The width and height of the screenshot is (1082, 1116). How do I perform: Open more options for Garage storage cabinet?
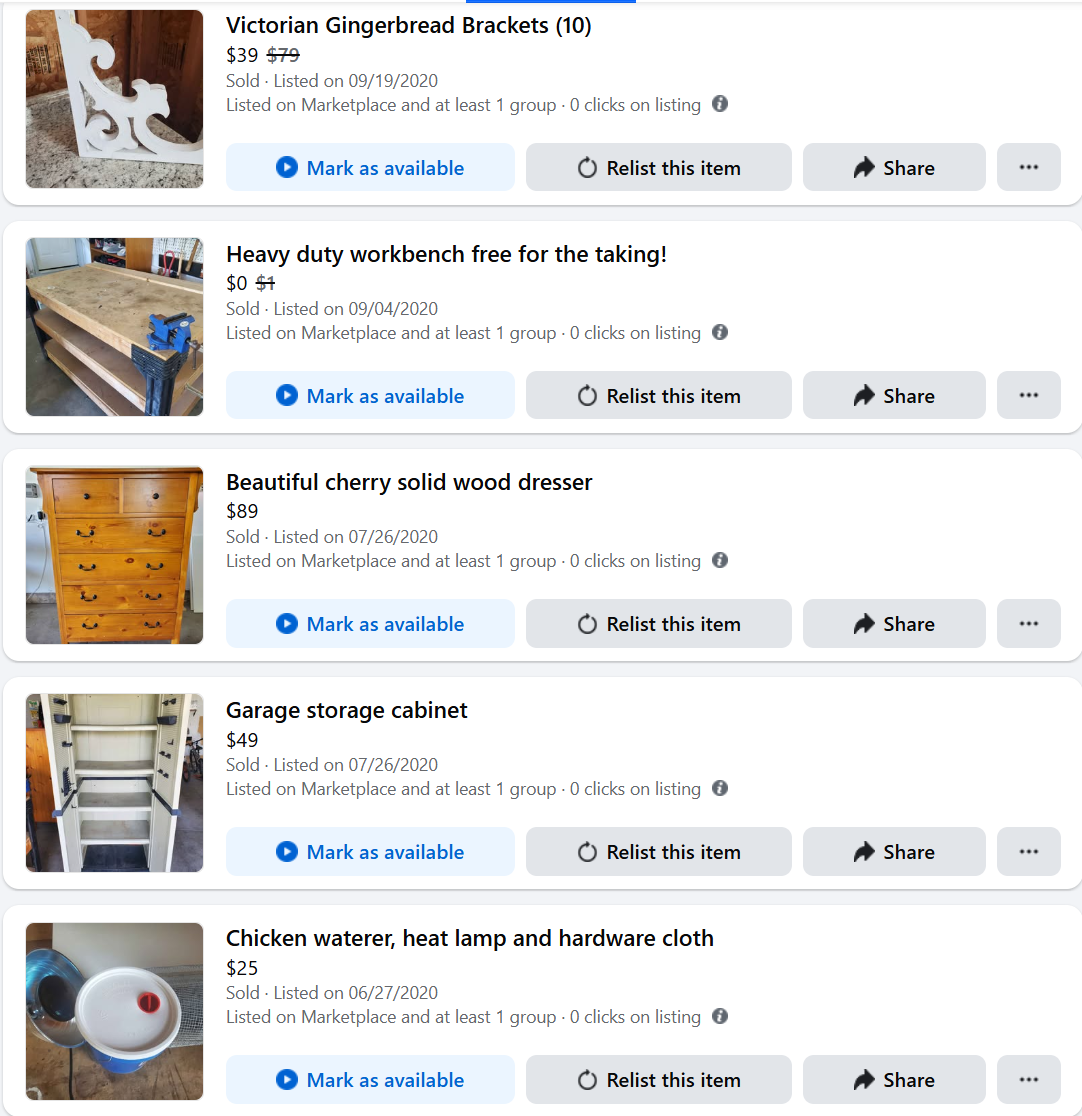pos(1028,852)
